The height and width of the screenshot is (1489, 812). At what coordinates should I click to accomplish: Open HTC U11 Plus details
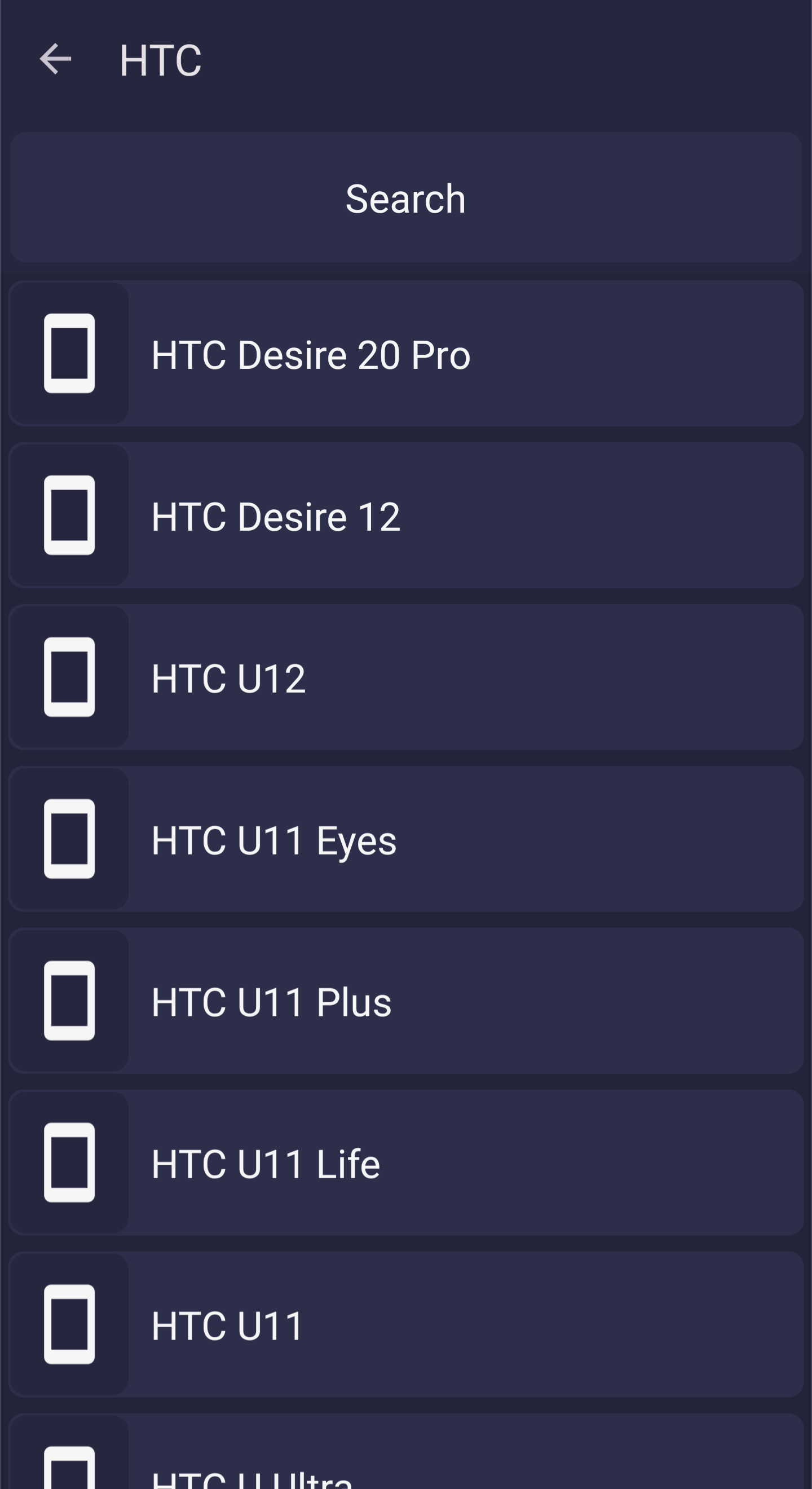pyautogui.click(x=405, y=1001)
